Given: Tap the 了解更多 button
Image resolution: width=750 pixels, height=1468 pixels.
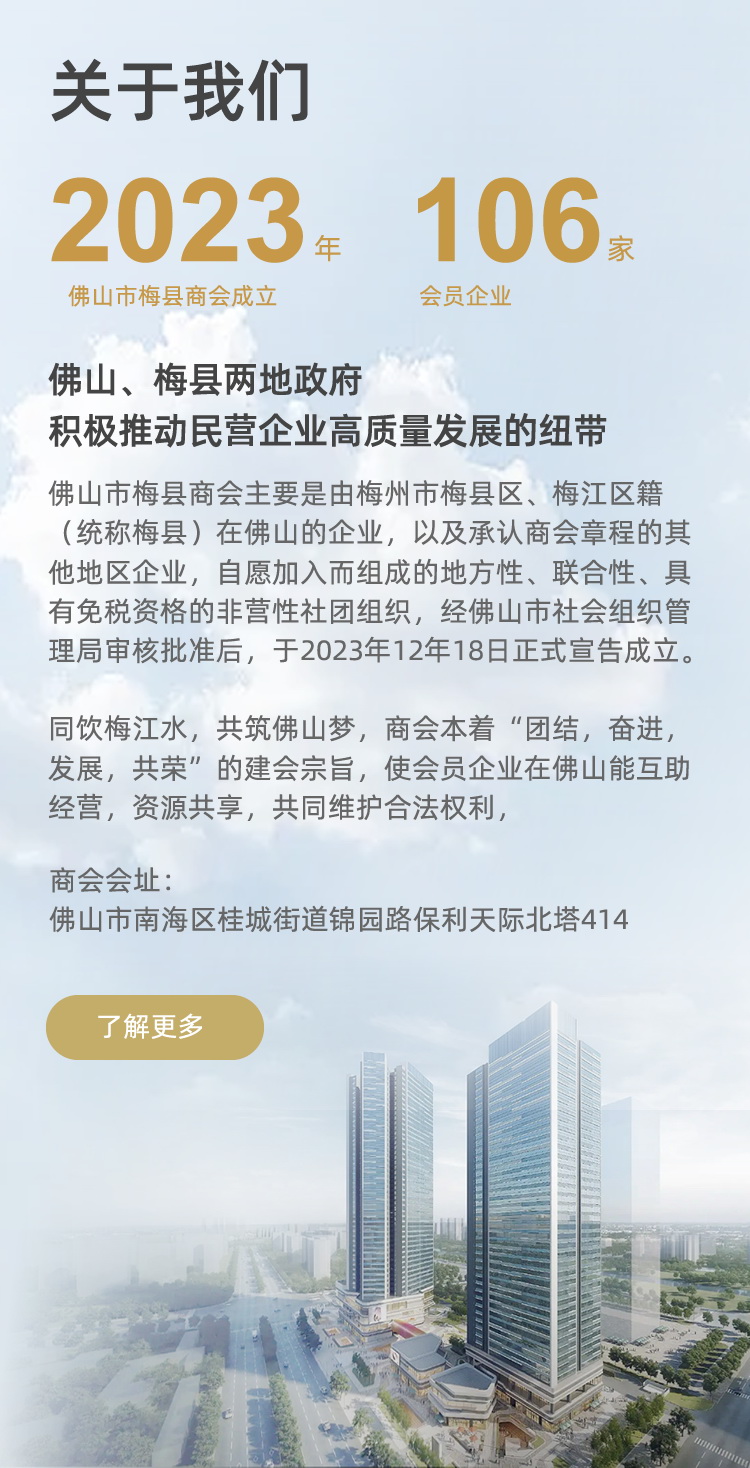Looking at the screenshot, I should pos(155,1027).
